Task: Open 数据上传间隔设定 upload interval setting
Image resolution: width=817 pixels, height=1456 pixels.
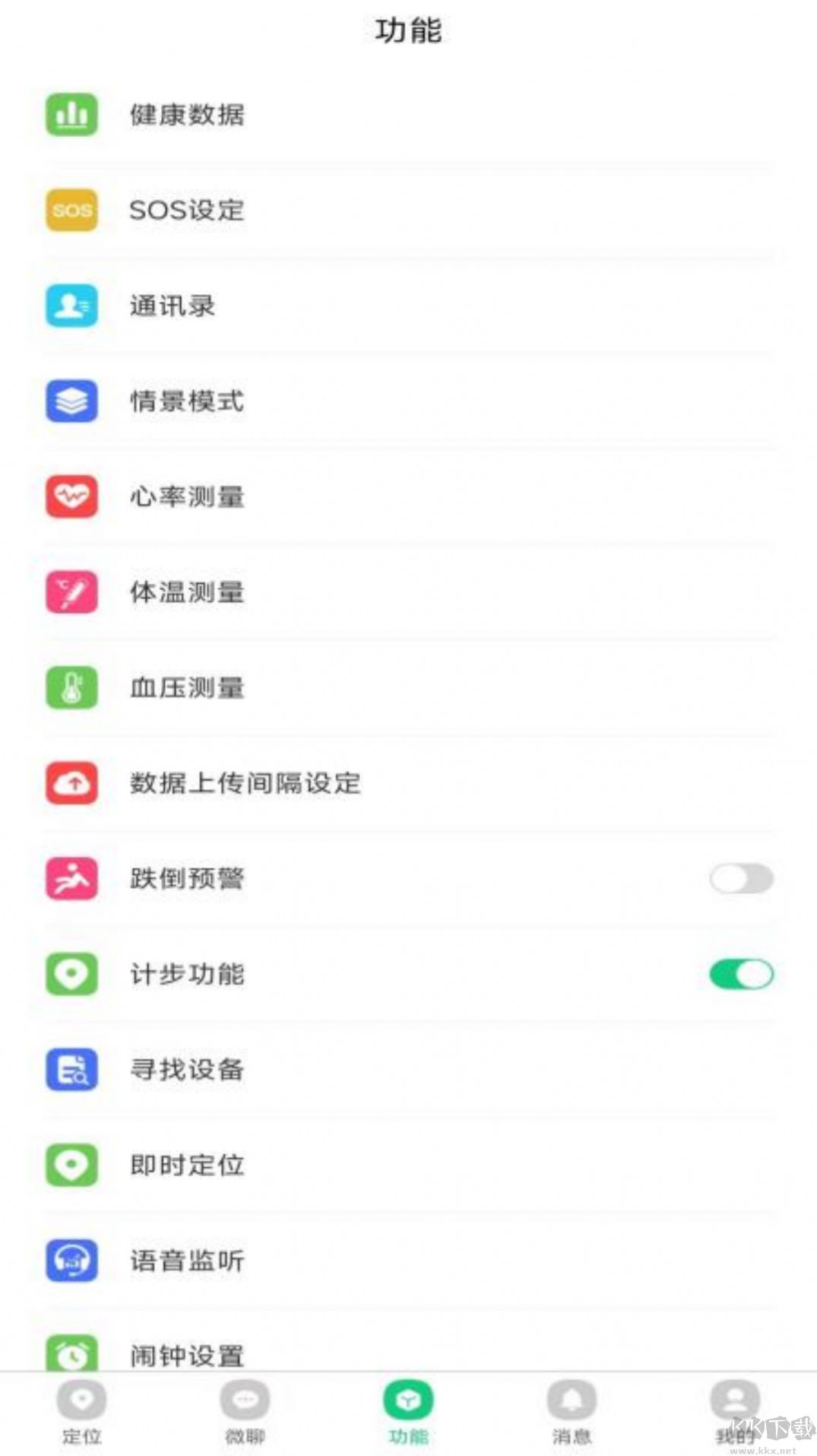Action: (x=245, y=783)
